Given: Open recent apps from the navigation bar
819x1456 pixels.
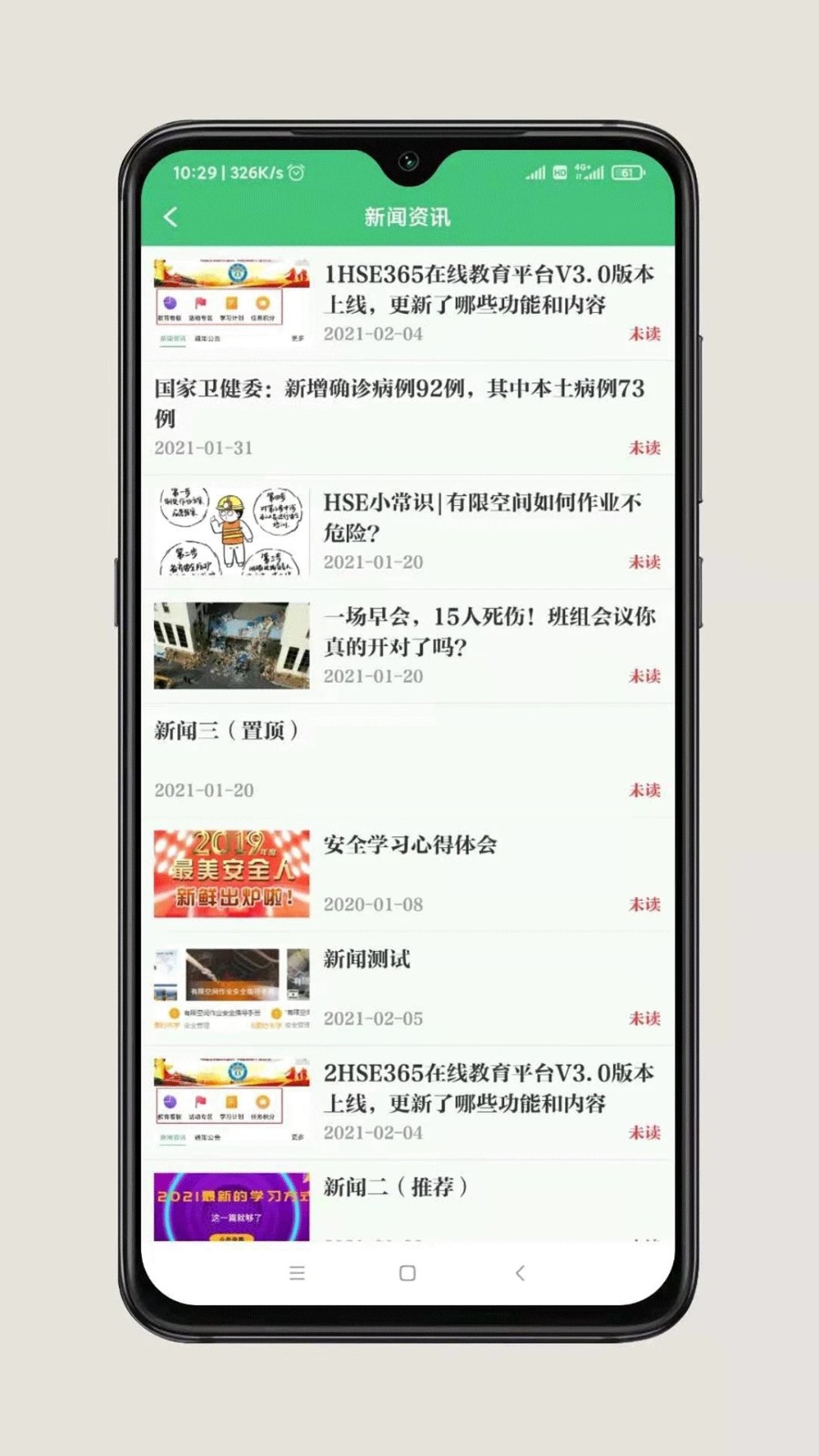Looking at the screenshot, I should 297,1273.
